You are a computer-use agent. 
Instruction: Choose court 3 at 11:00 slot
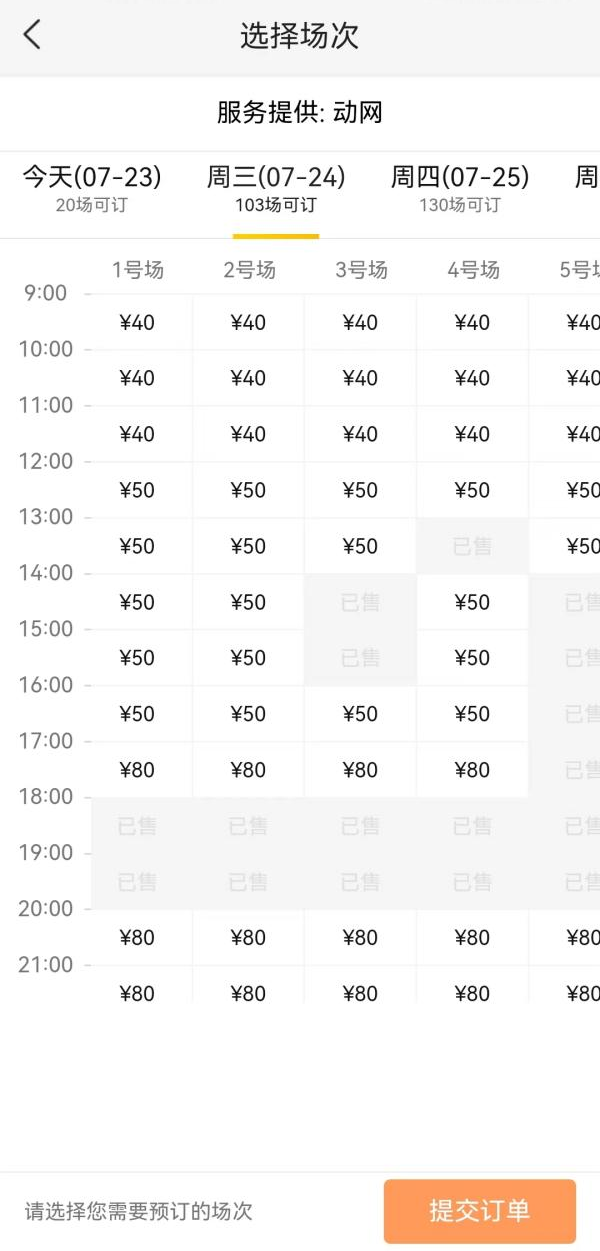[361, 435]
